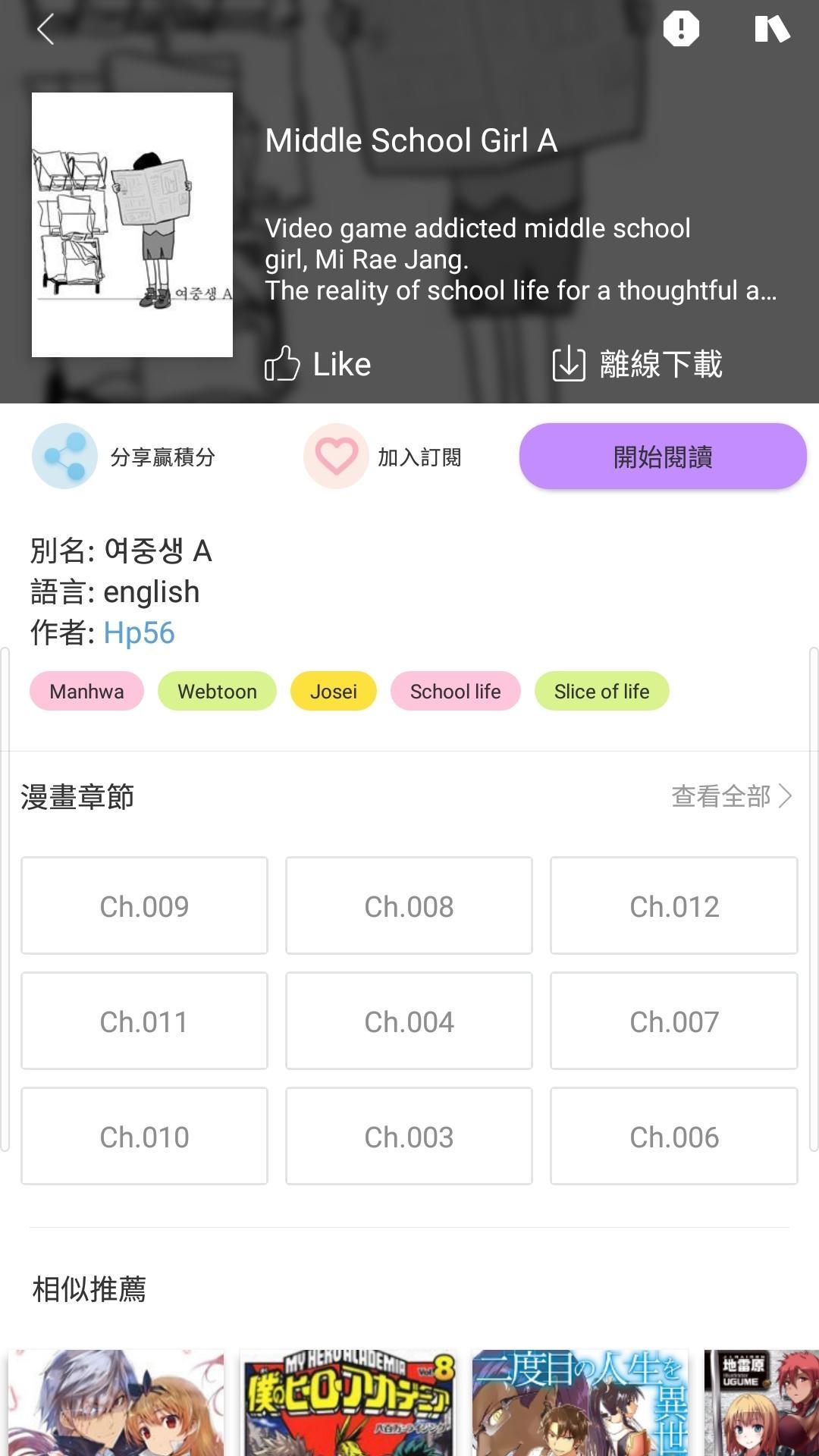This screenshot has height=1456, width=819.
Task: Tap 離線下載 to download offline
Action: pos(637,364)
